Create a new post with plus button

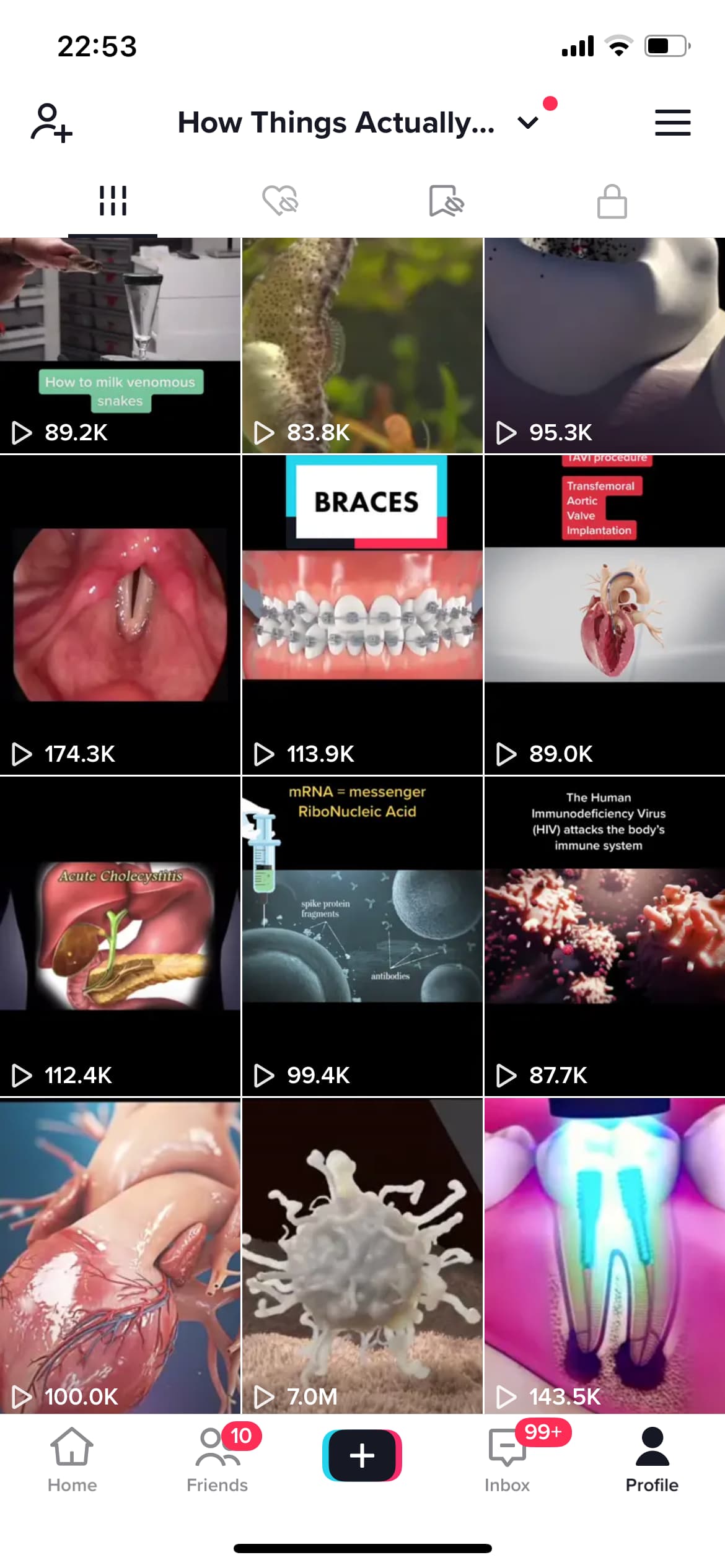362,1455
